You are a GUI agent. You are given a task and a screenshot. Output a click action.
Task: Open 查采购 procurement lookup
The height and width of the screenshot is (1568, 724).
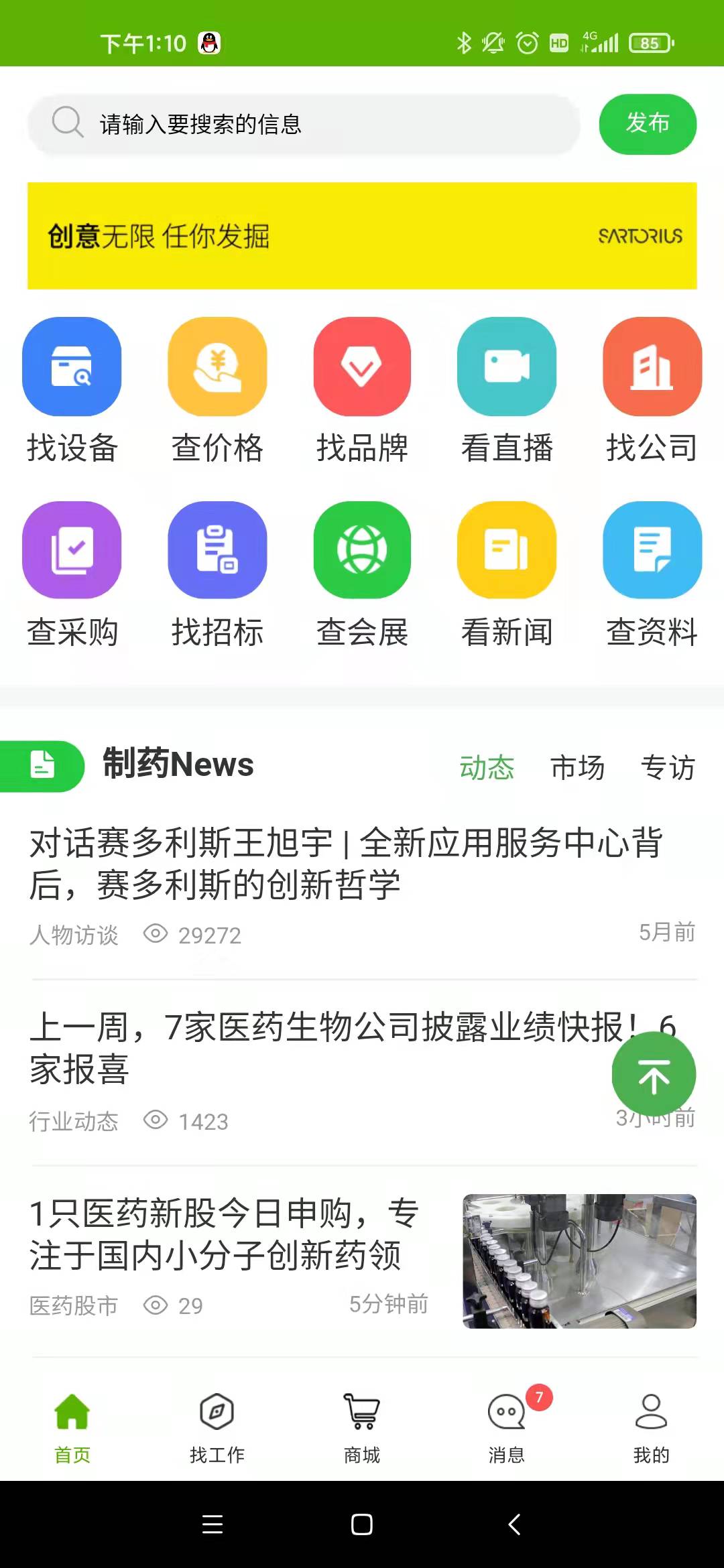coord(72,575)
